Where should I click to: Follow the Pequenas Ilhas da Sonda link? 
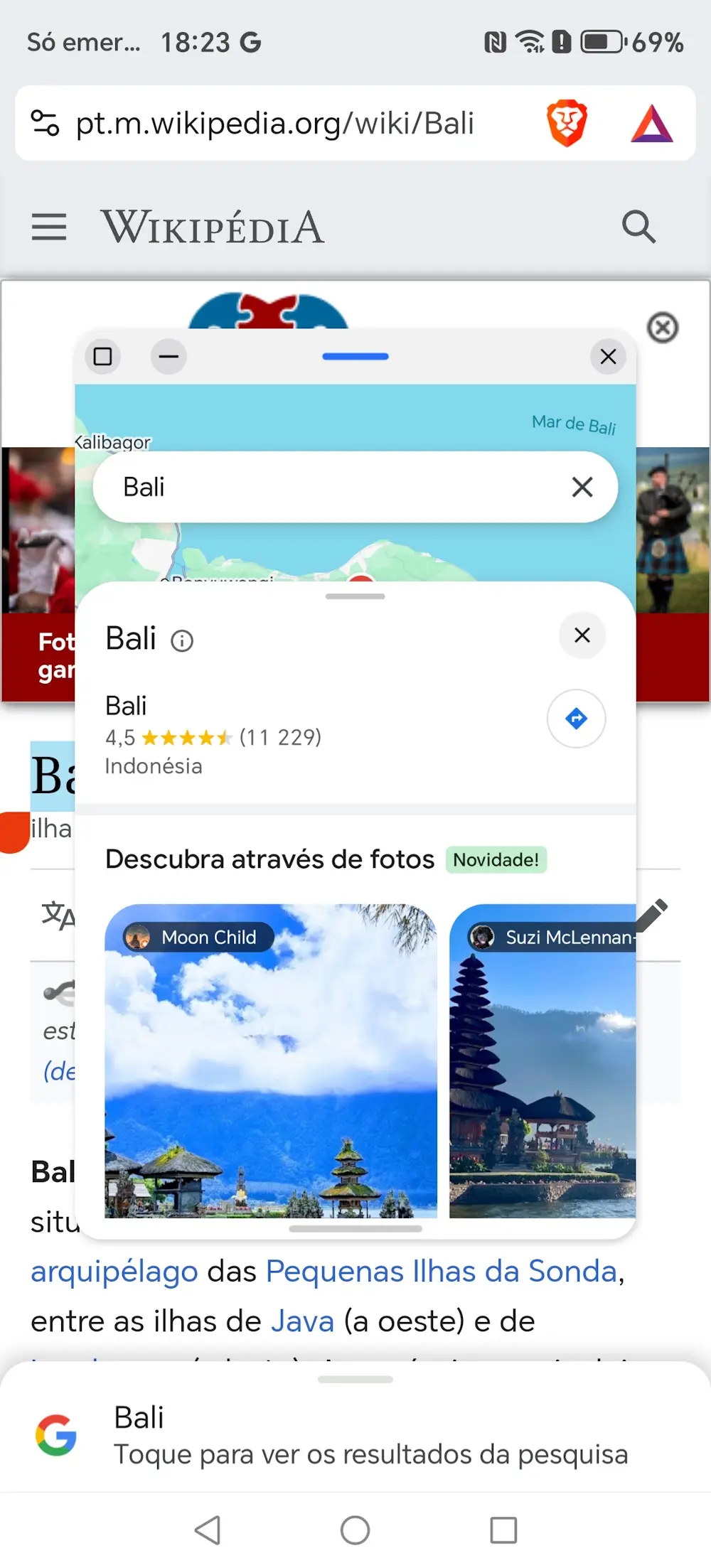pos(442,1271)
